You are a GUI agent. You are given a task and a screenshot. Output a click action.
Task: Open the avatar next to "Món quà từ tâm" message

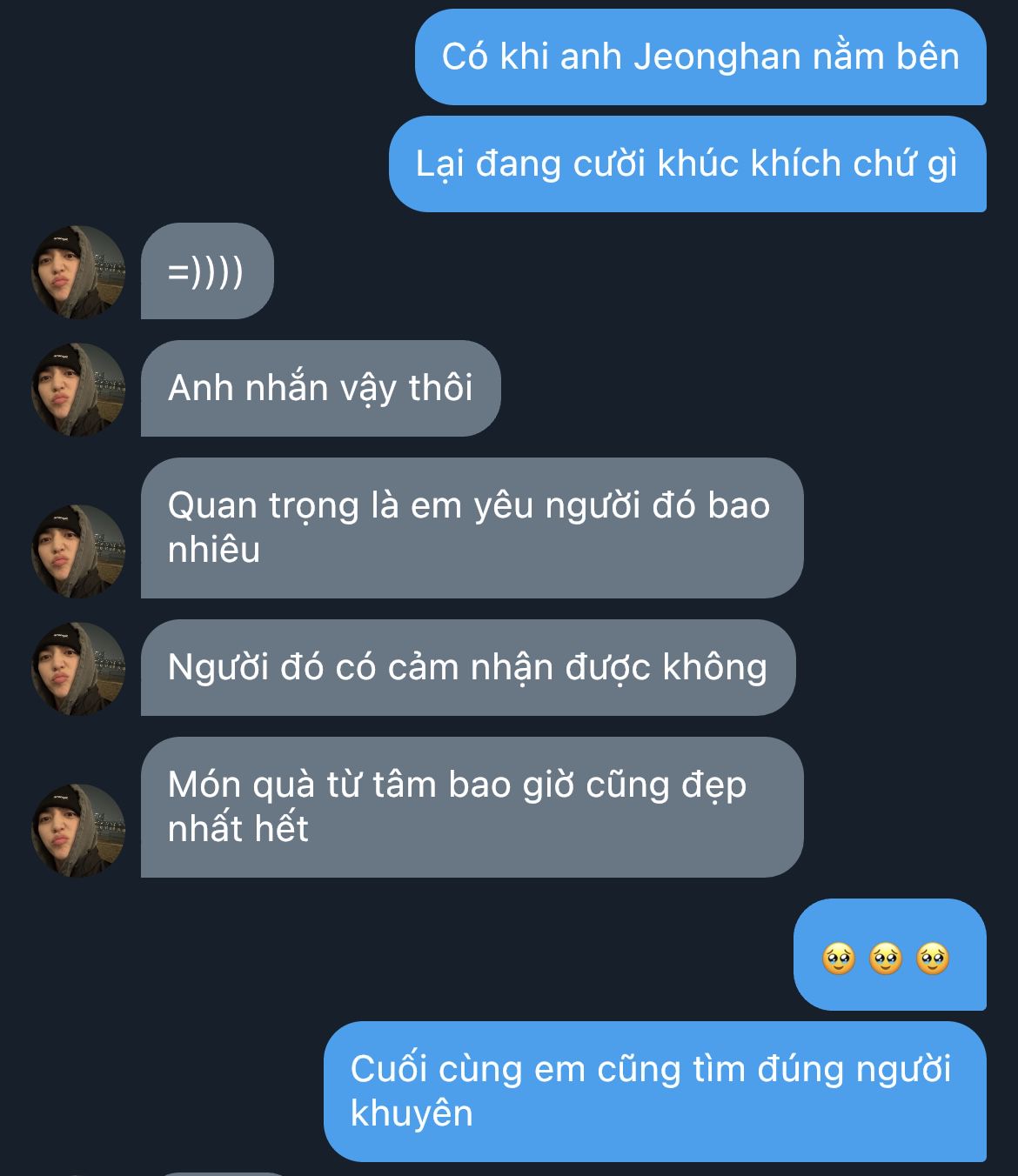(78, 831)
